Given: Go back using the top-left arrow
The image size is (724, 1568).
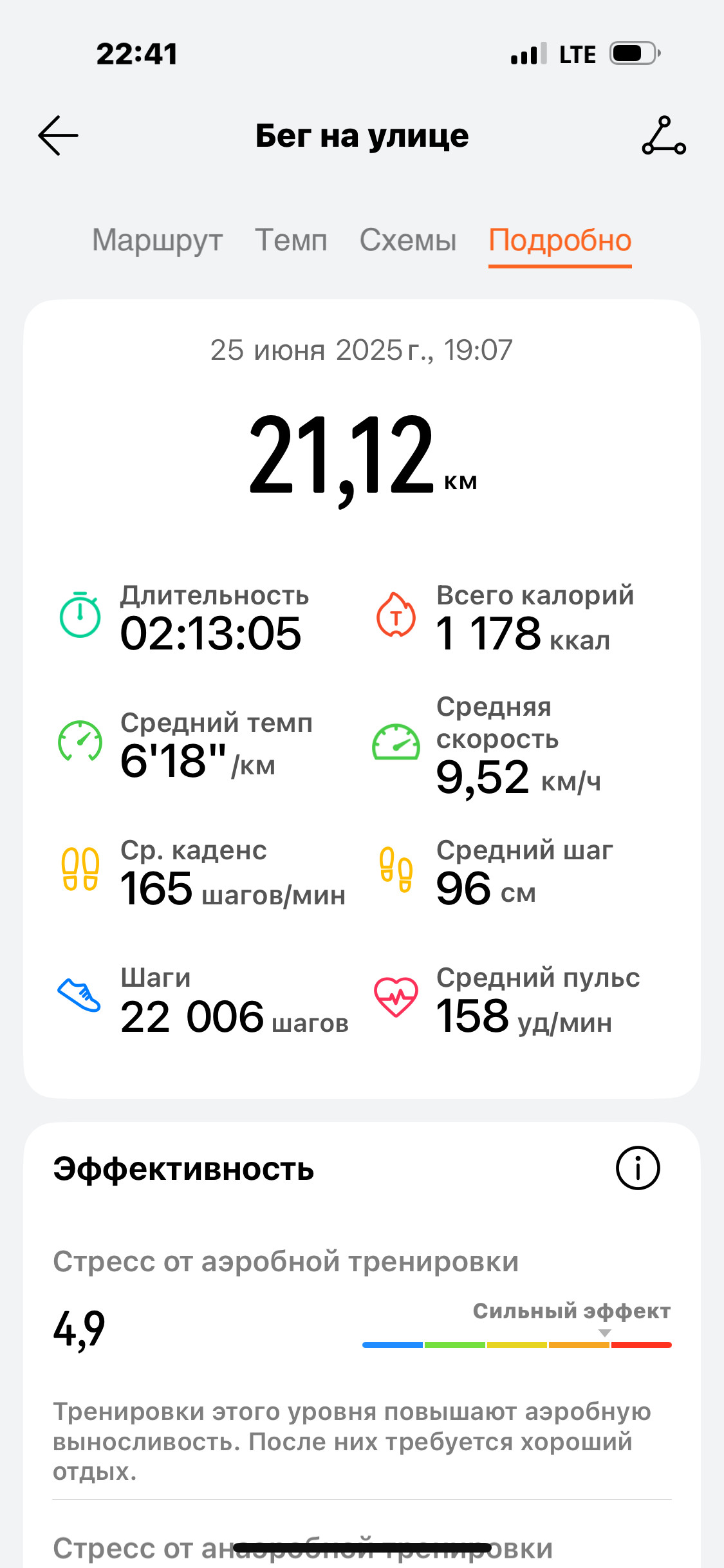Looking at the screenshot, I should 58,136.
